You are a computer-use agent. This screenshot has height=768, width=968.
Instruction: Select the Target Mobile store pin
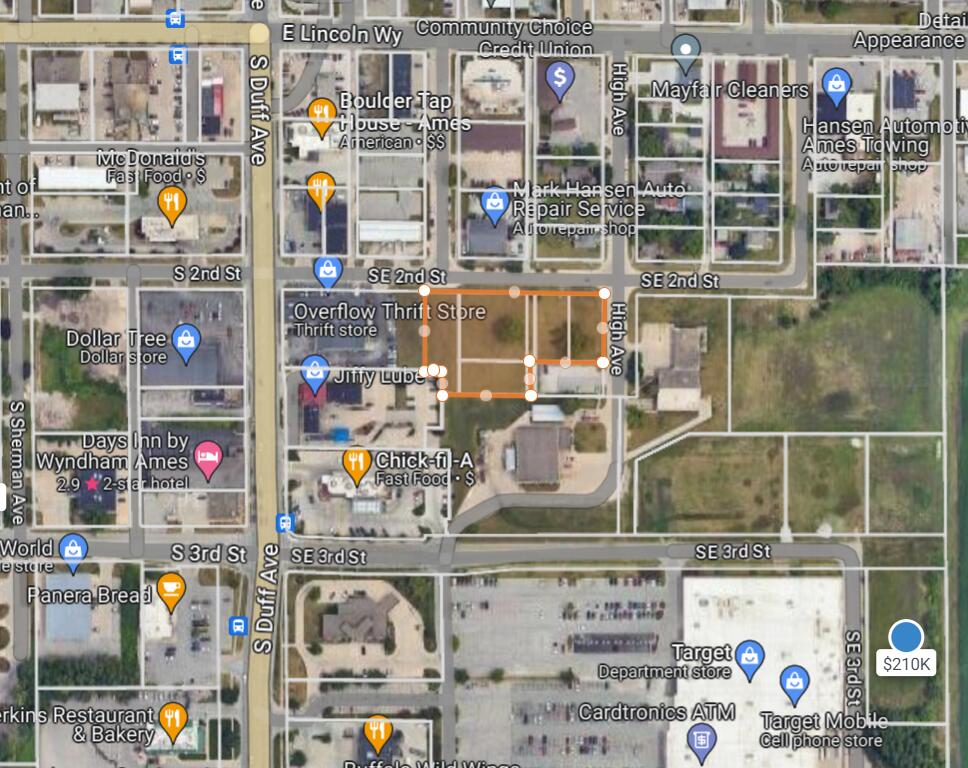click(x=794, y=683)
